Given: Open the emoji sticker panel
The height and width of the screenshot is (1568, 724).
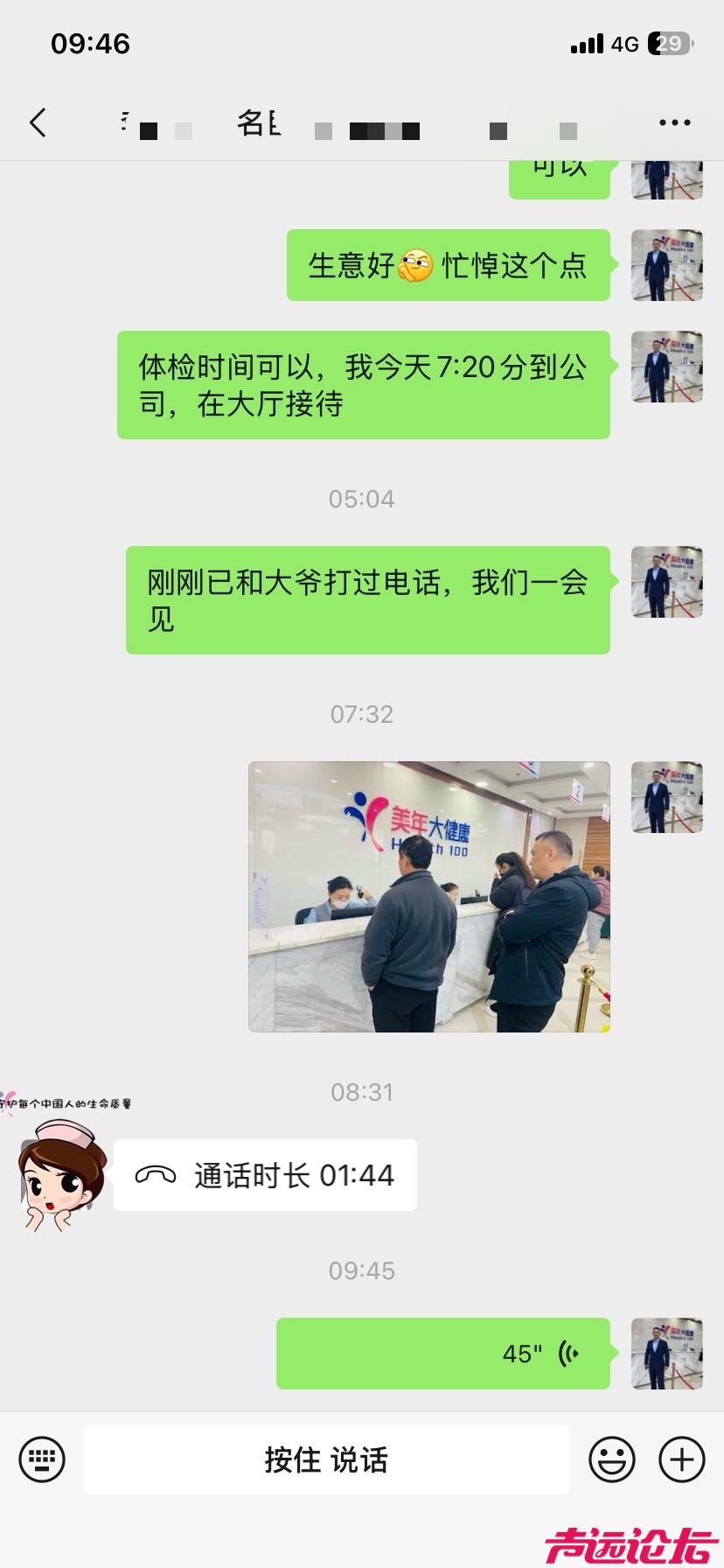Looking at the screenshot, I should [x=612, y=1459].
